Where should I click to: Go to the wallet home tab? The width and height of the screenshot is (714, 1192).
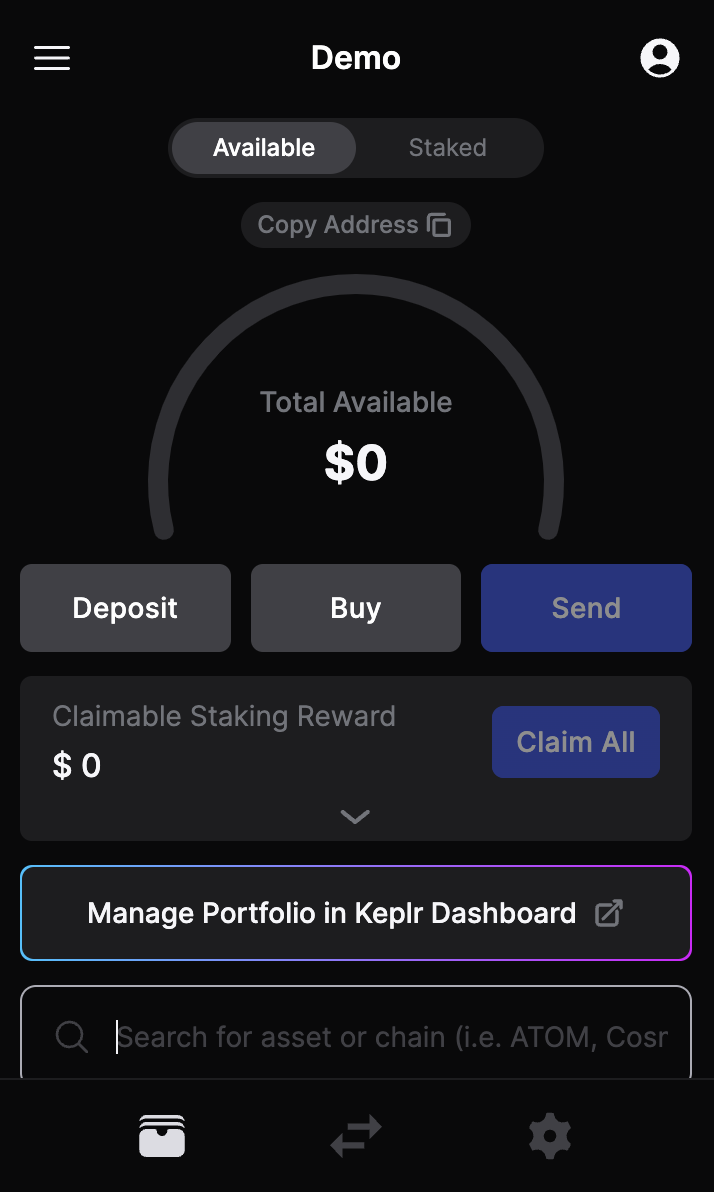(162, 1136)
